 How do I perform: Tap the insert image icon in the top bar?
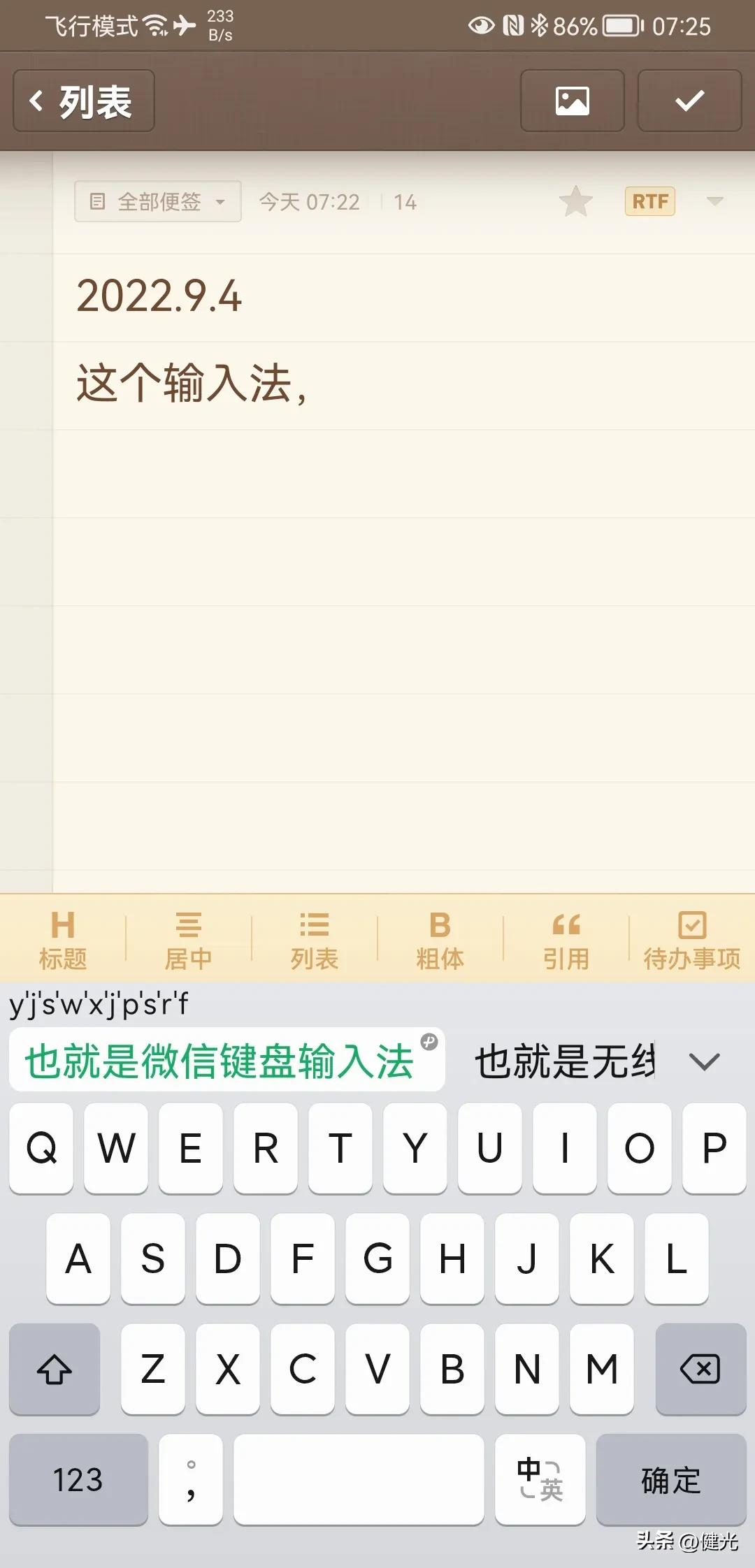click(x=573, y=101)
